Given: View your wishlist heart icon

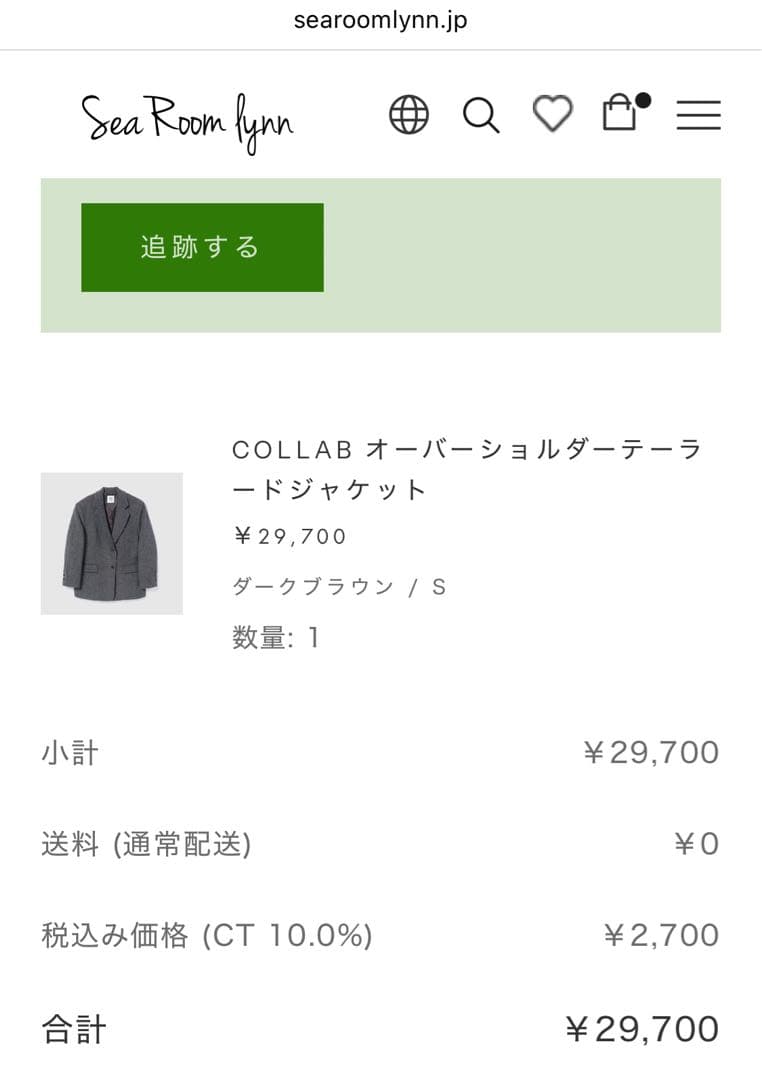Looking at the screenshot, I should point(553,114).
